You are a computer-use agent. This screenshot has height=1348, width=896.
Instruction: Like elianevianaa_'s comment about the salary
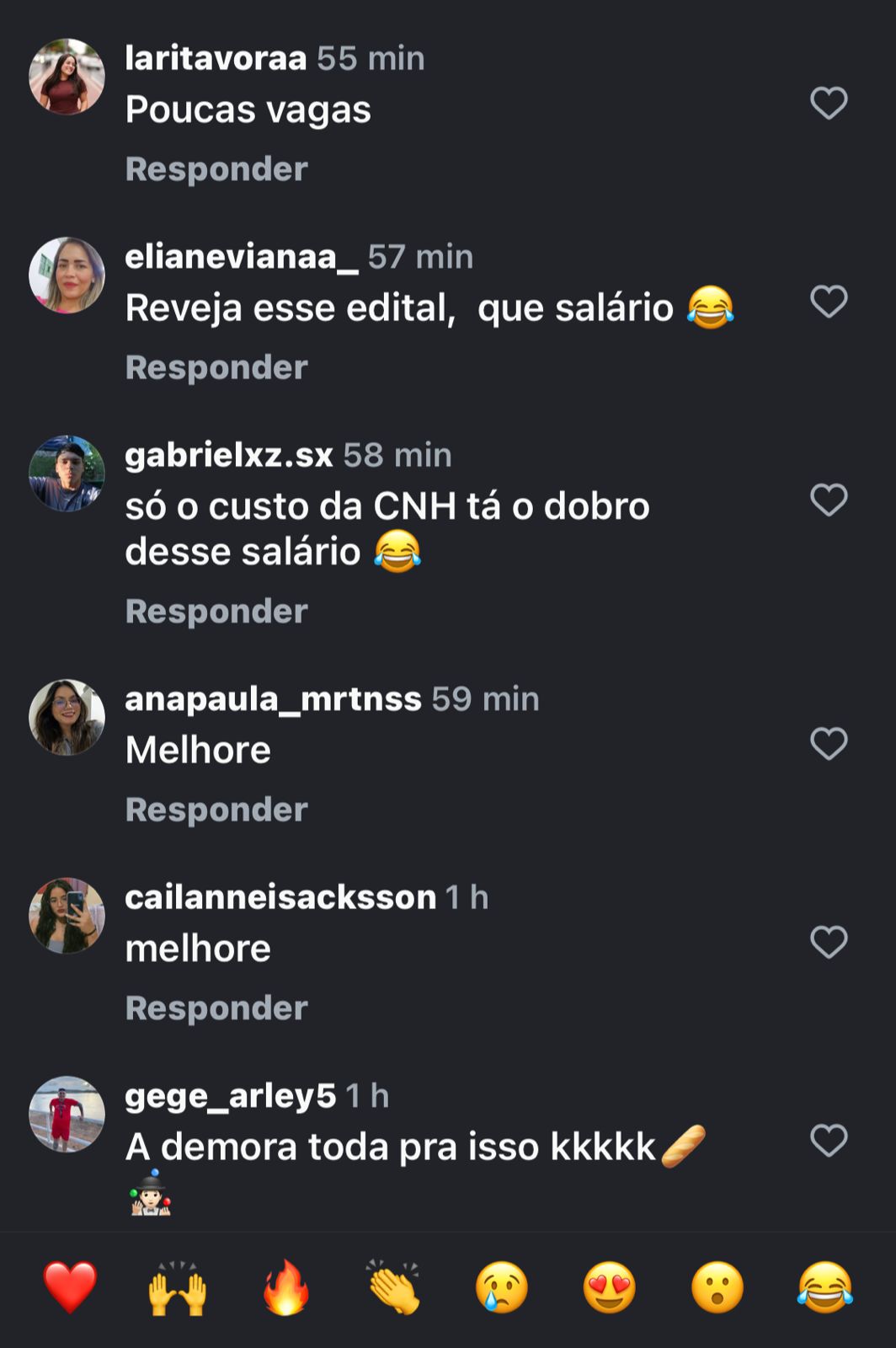point(829,302)
